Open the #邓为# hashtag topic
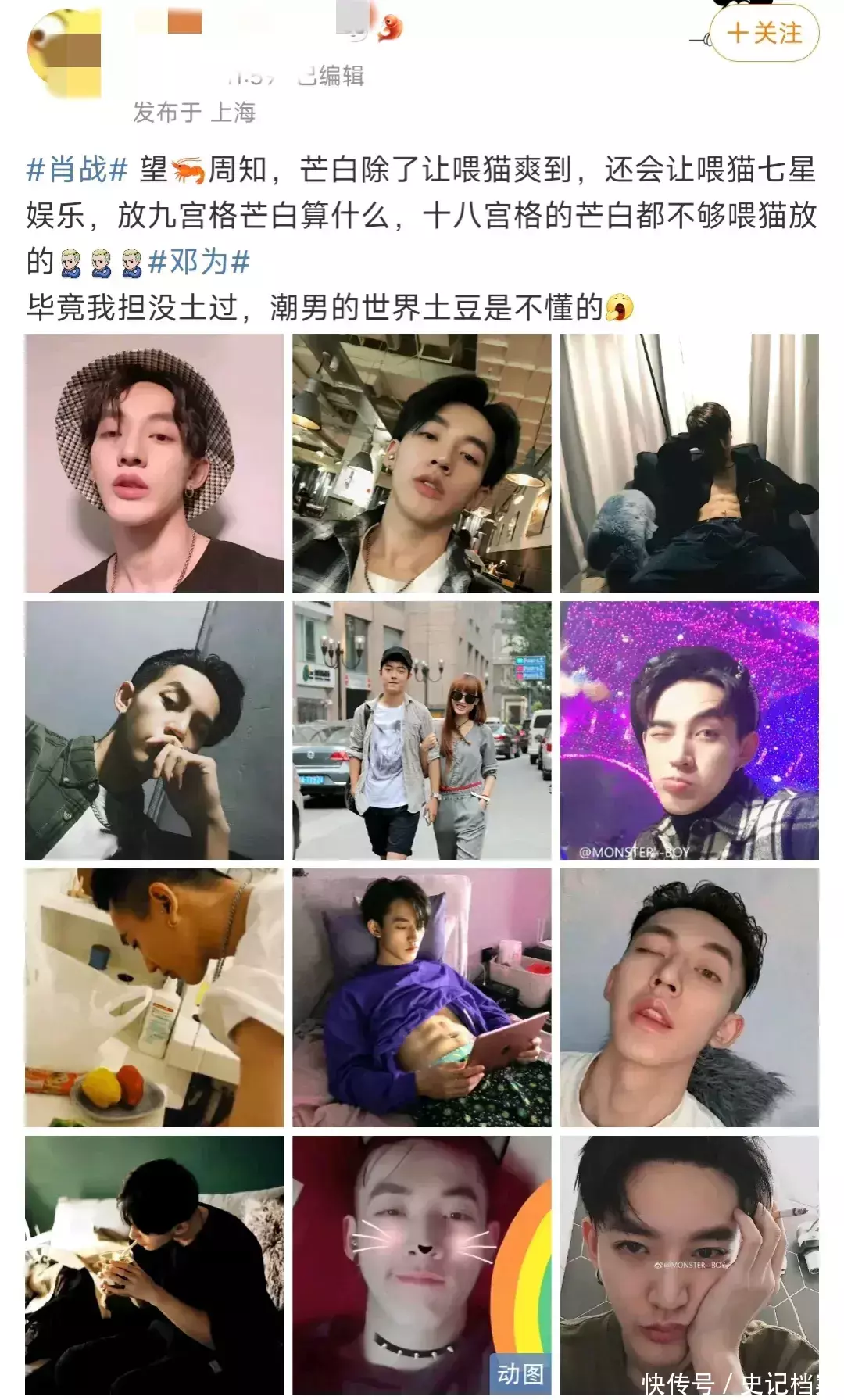The width and height of the screenshot is (844, 1400). point(198,262)
